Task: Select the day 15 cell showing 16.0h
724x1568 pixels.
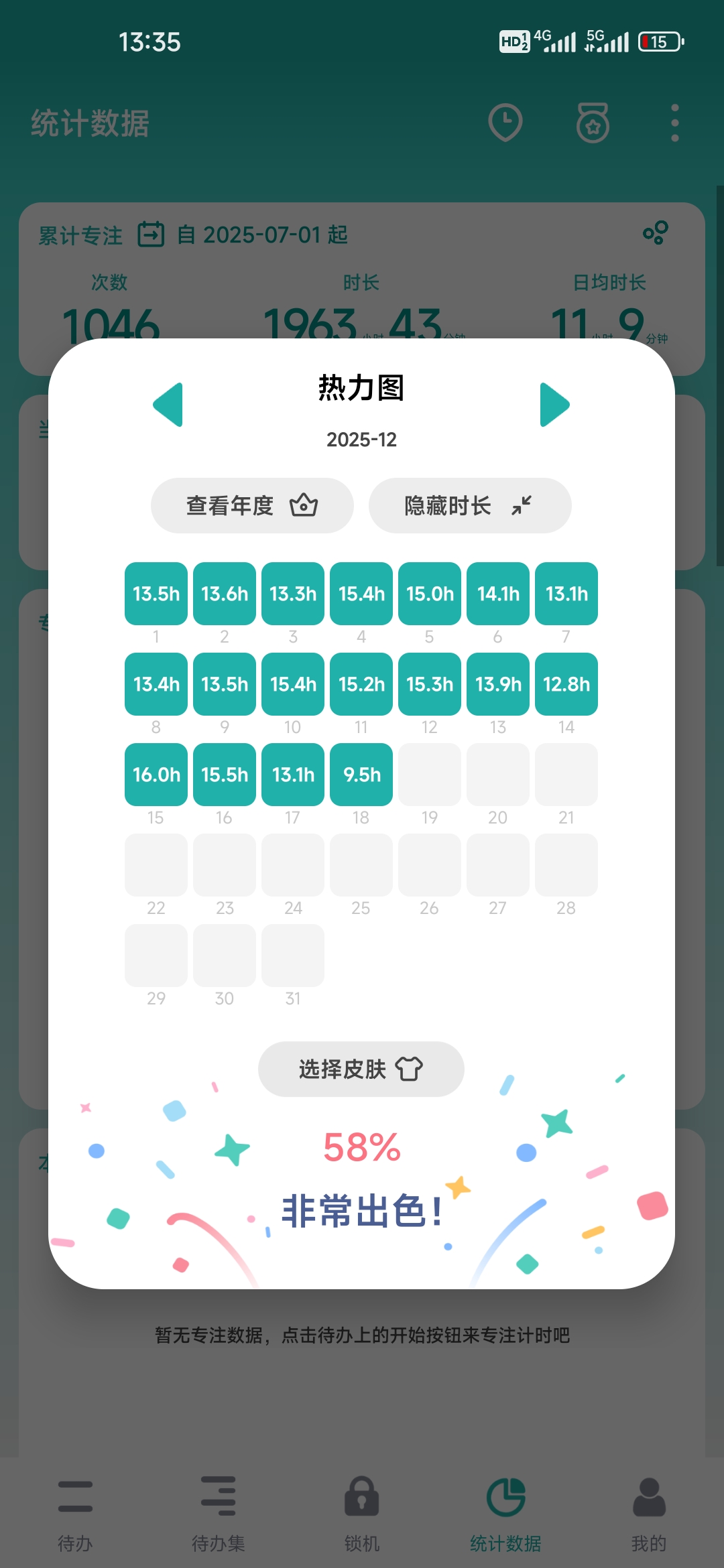Action: 156,775
